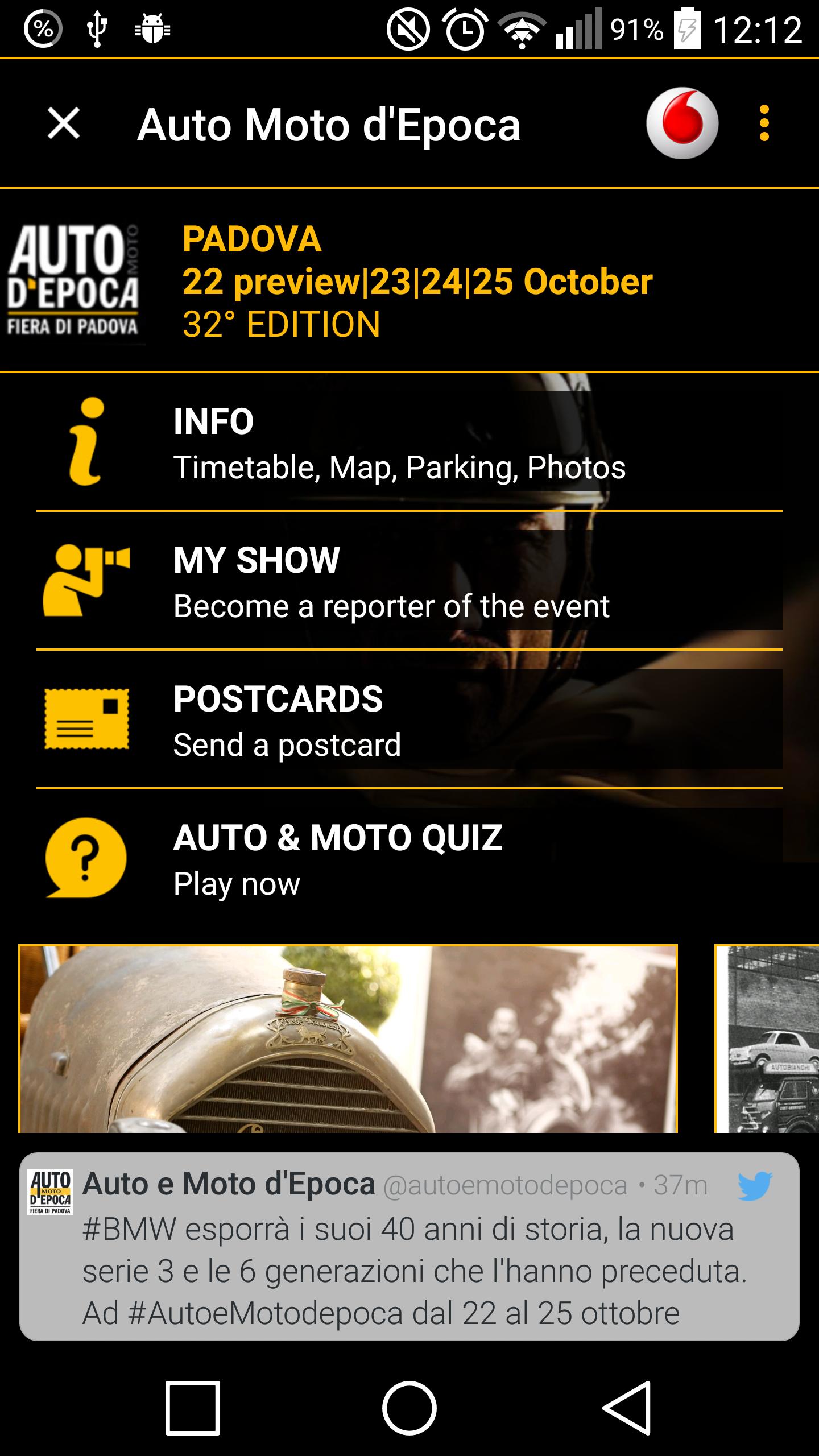Go back using the system back button
The image size is (819, 1456).
point(626,1408)
